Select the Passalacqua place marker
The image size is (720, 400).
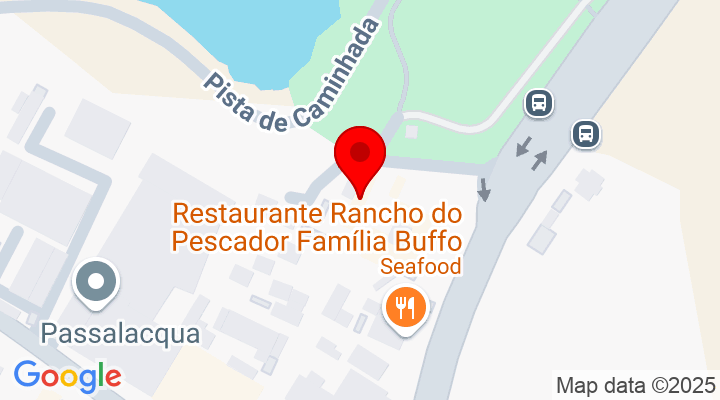[97, 283]
